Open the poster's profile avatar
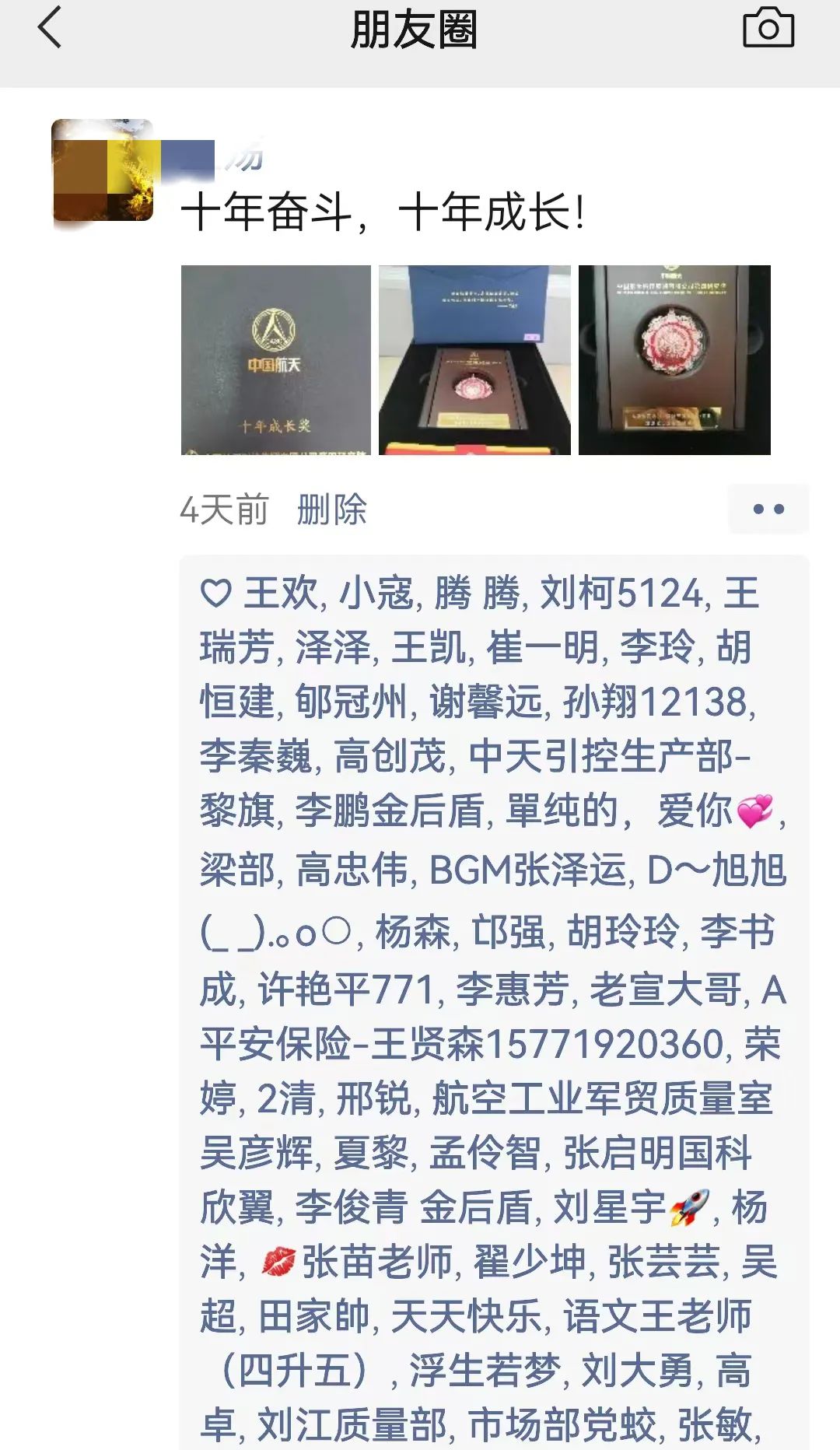Screen dimensions: 840x1450 (102, 170)
